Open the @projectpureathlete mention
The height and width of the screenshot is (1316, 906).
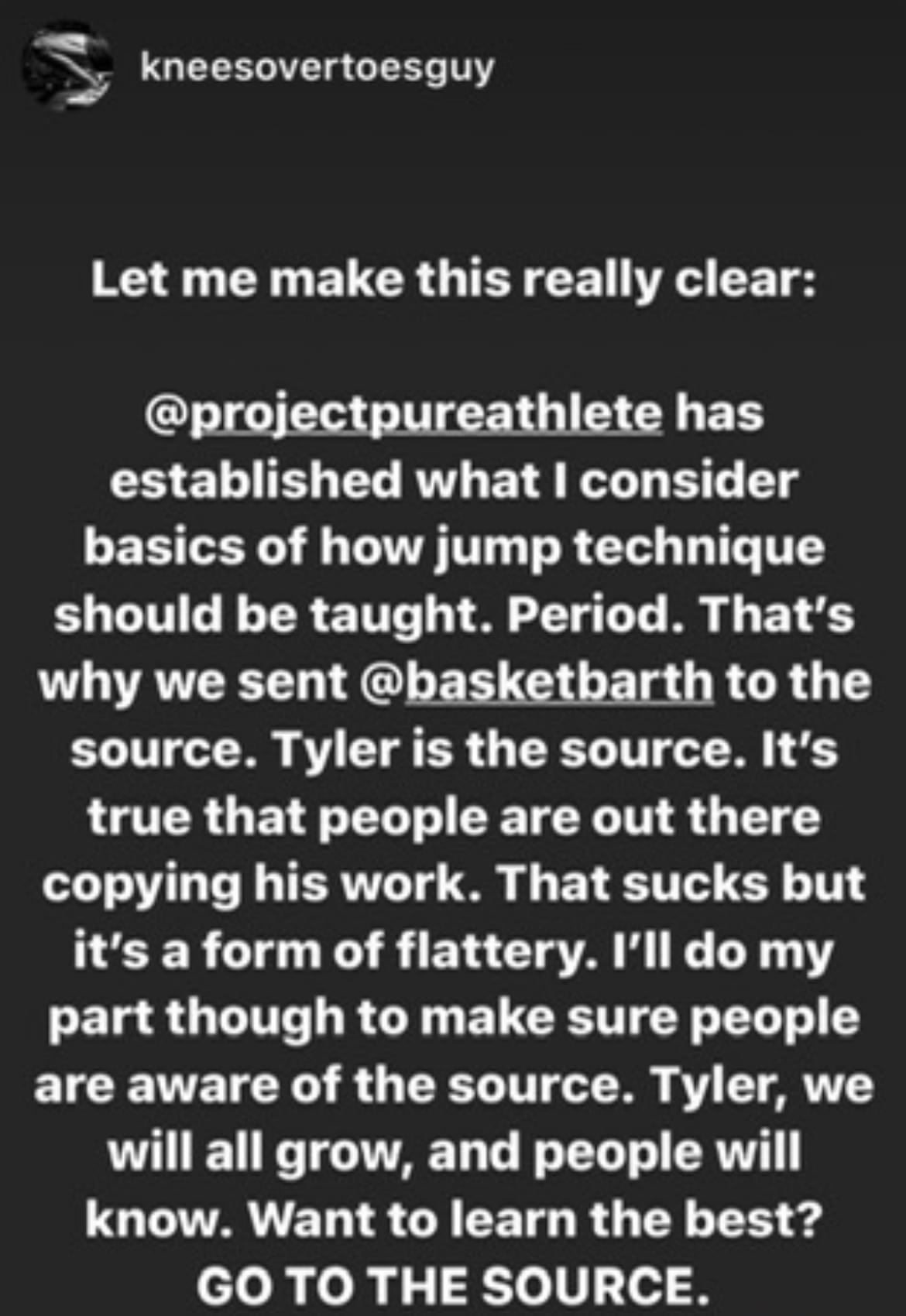pos(403,413)
